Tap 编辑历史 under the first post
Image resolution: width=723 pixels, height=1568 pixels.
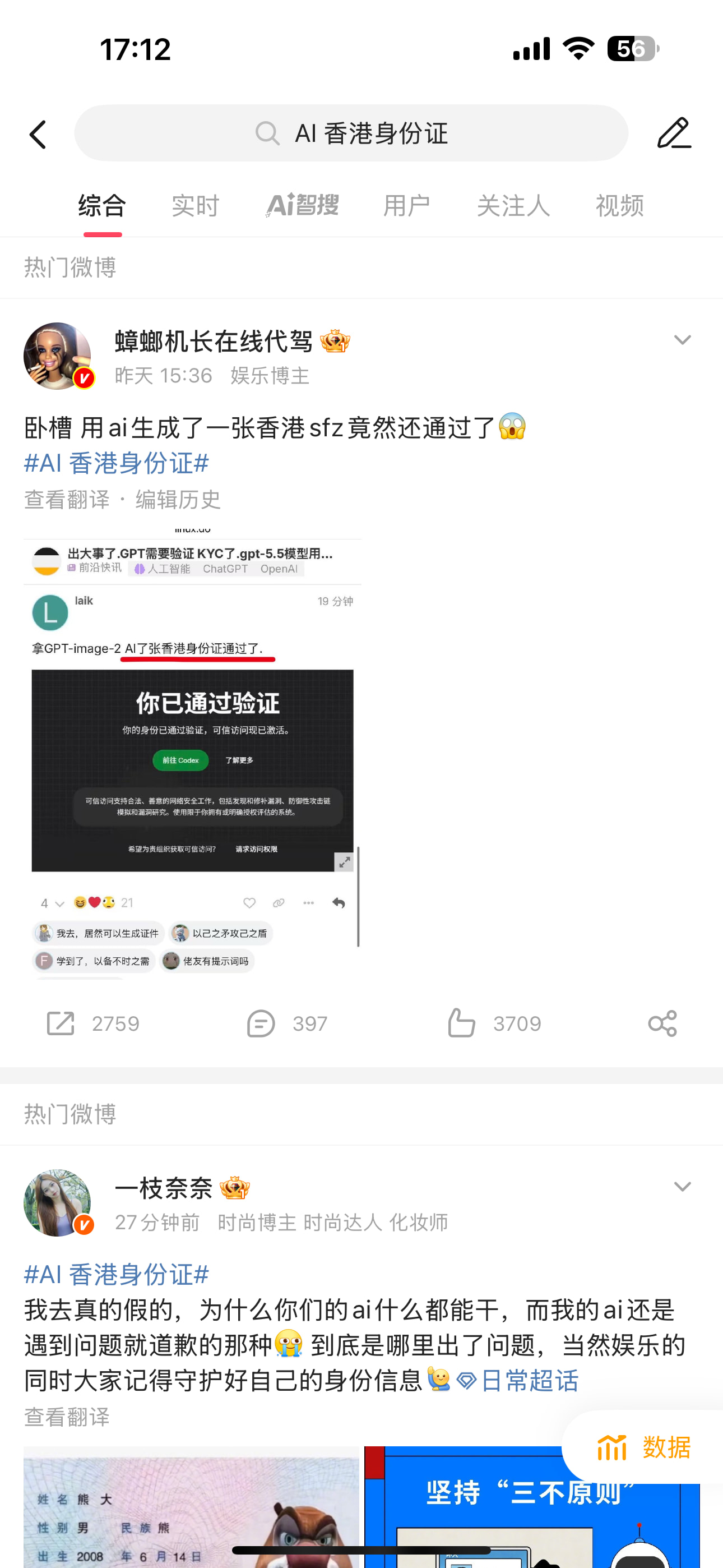(x=178, y=500)
